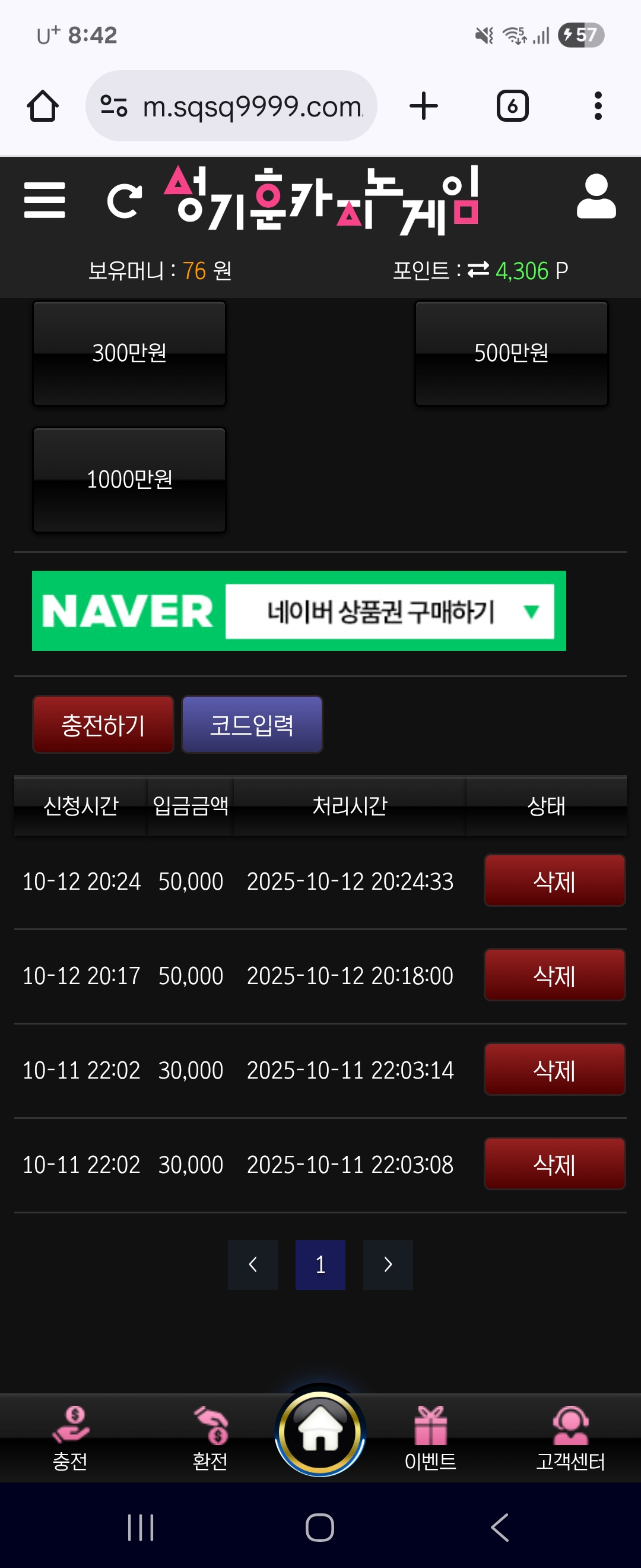Open the user profile icon

[595, 197]
